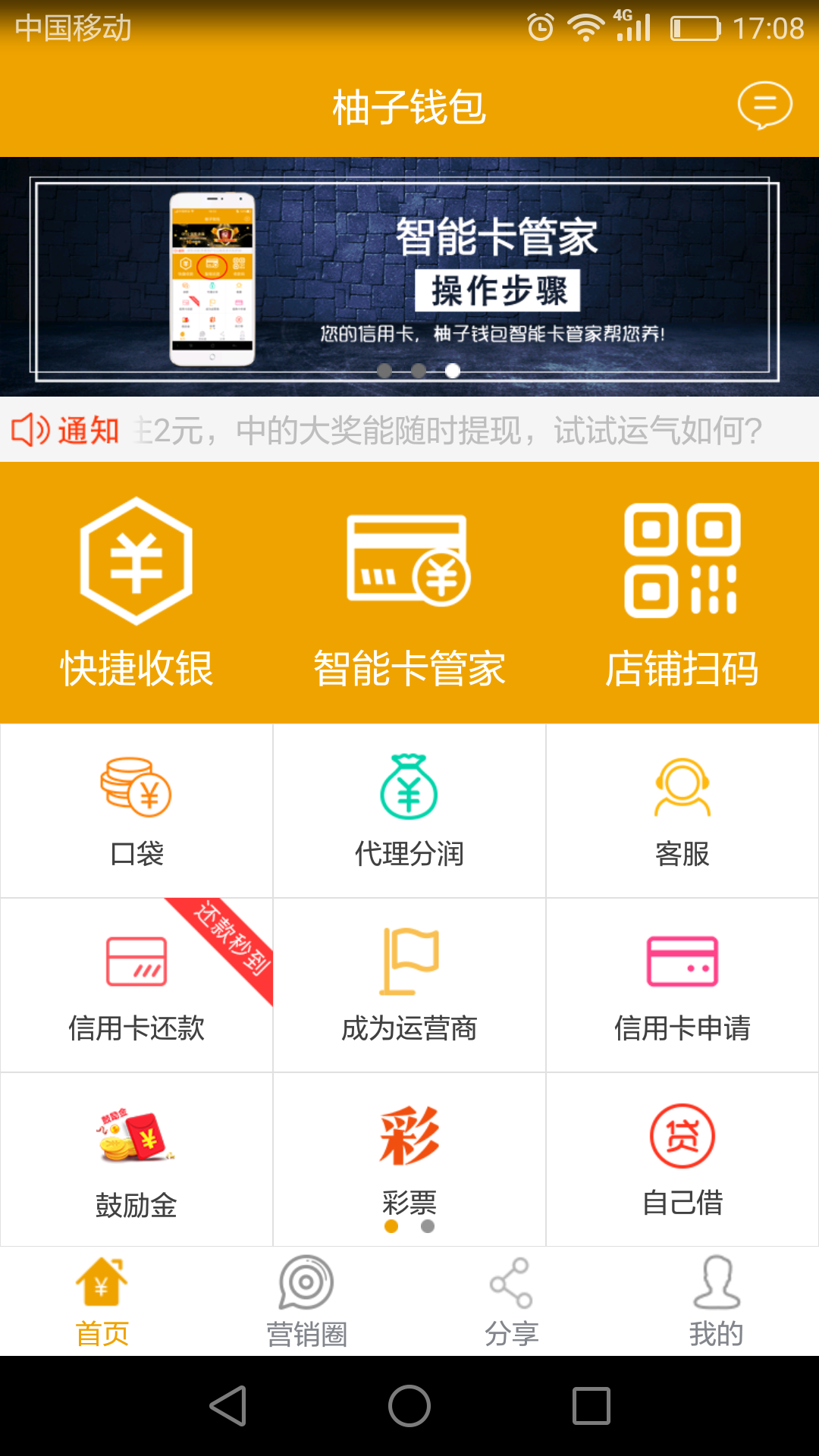This screenshot has height=1456, width=819.
Task: Tap the system back button
Action: click(x=228, y=1406)
